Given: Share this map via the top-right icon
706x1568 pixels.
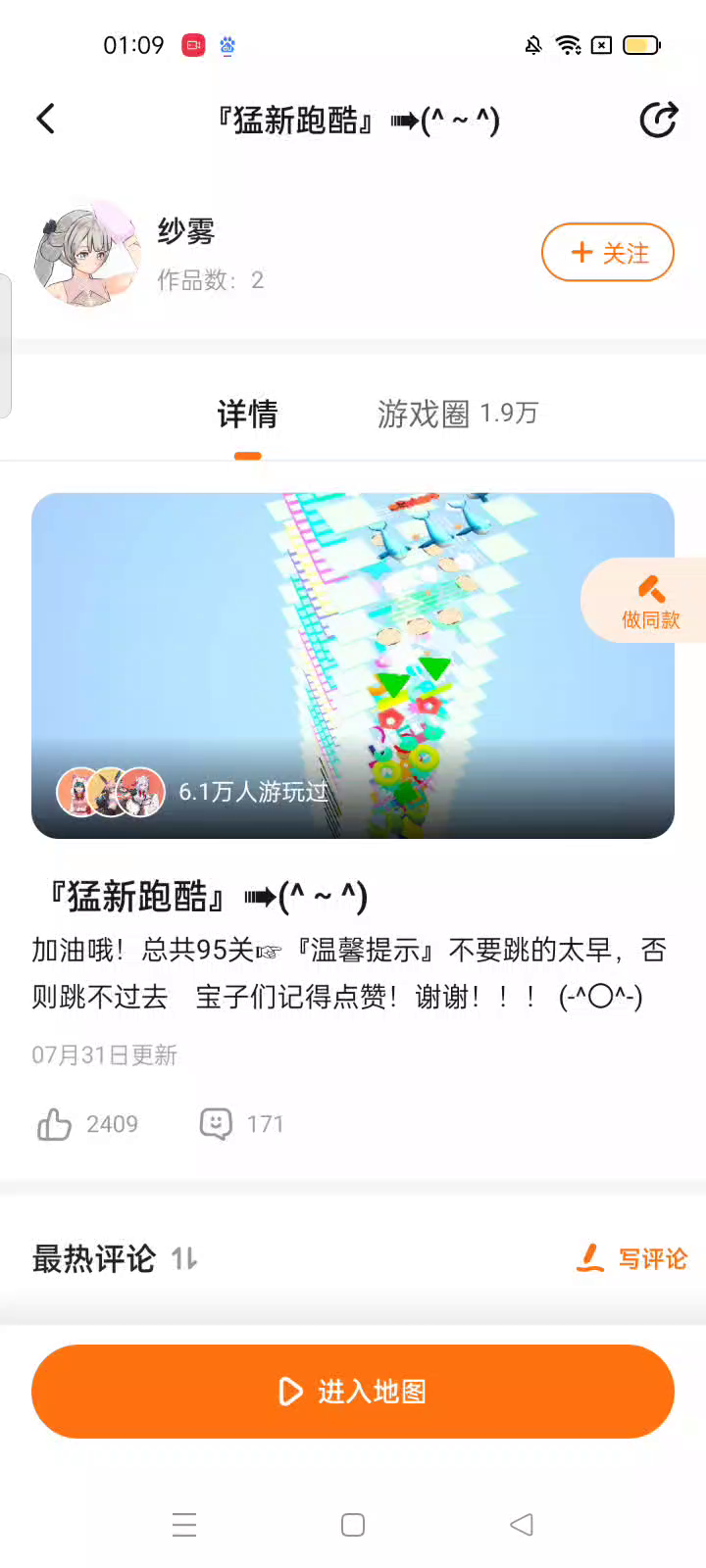Looking at the screenshot, I should (658, 120).
